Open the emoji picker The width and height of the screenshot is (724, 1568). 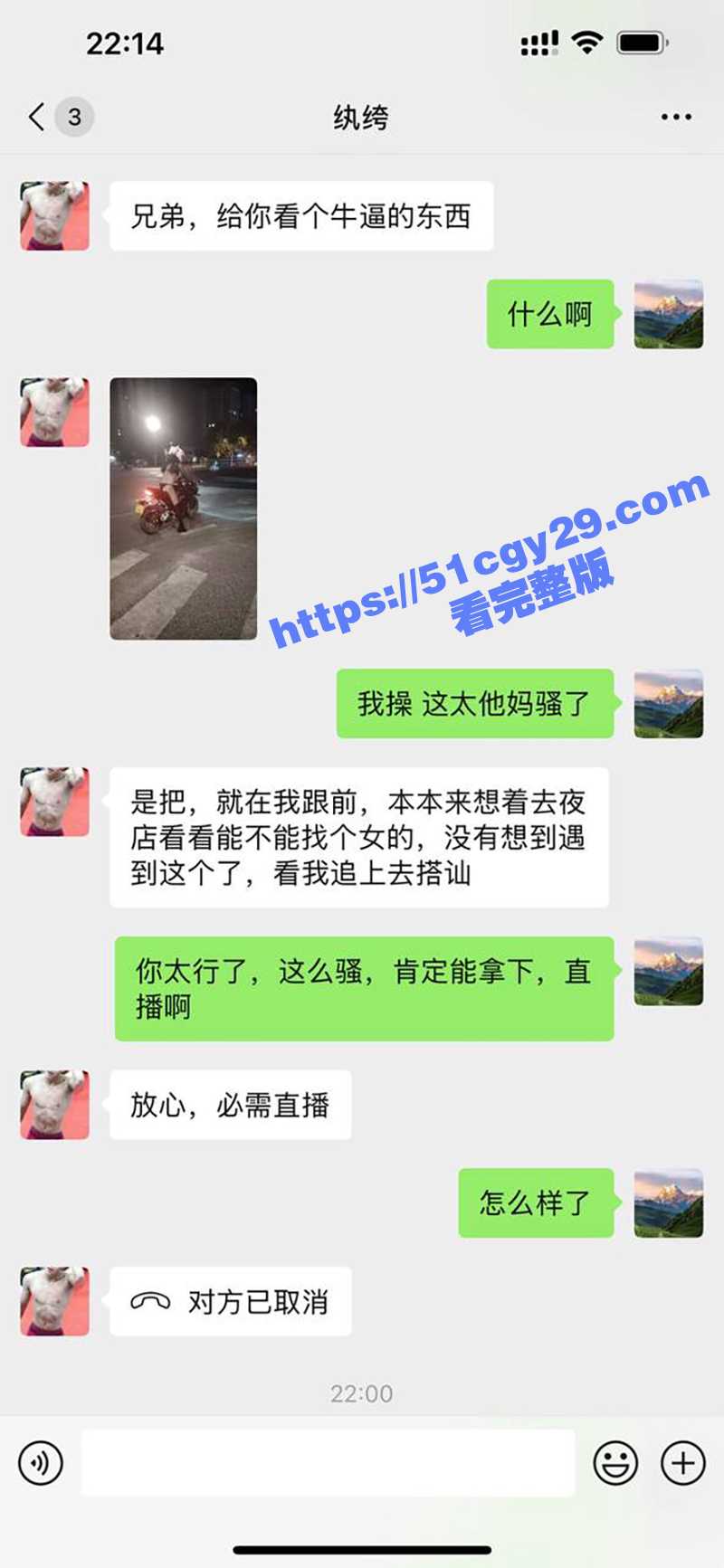tap(615, 1463)
